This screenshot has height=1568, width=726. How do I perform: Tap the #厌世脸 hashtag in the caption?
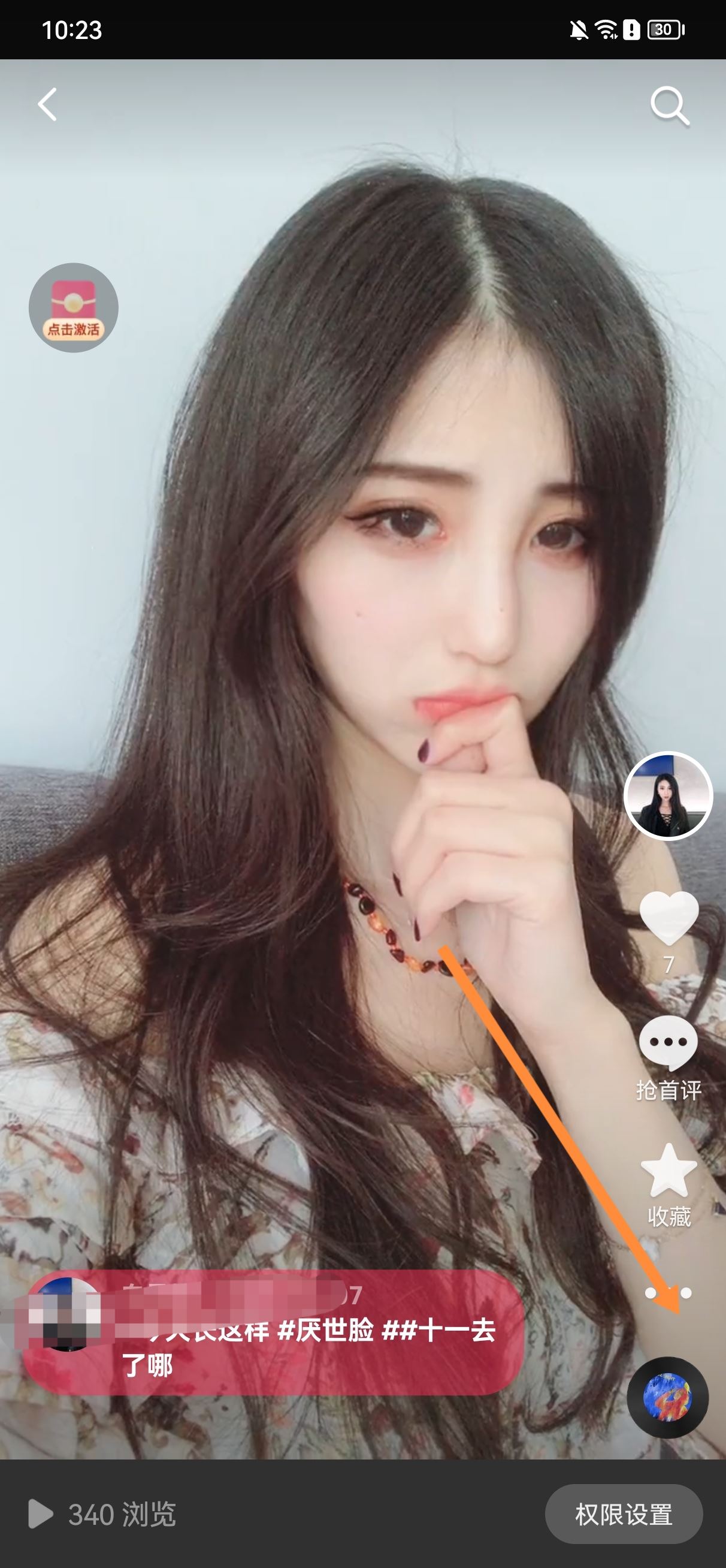click(325, 1331)
